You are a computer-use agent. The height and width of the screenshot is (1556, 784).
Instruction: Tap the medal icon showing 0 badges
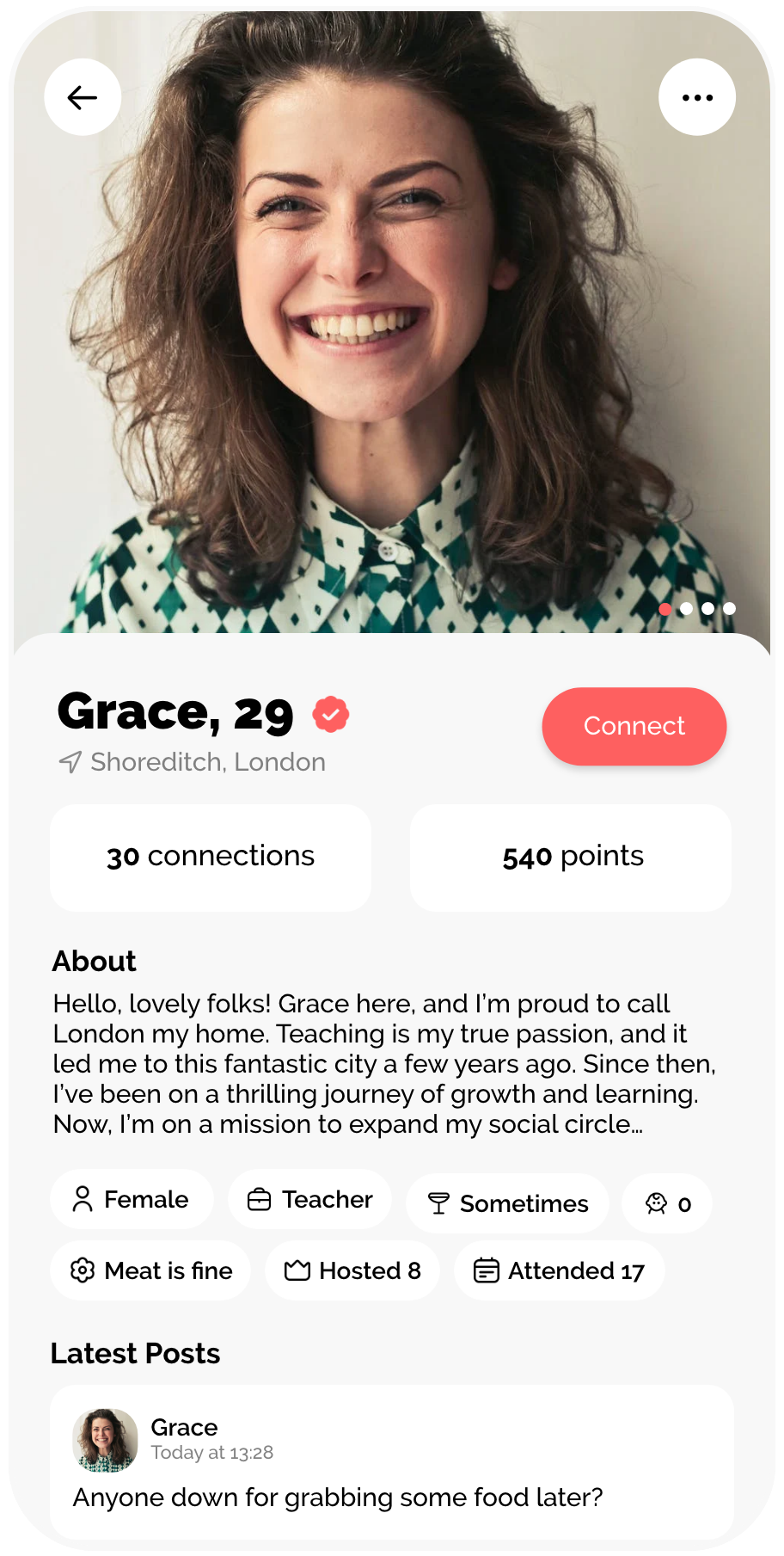pyautogui.click(x=657, y=1203)
